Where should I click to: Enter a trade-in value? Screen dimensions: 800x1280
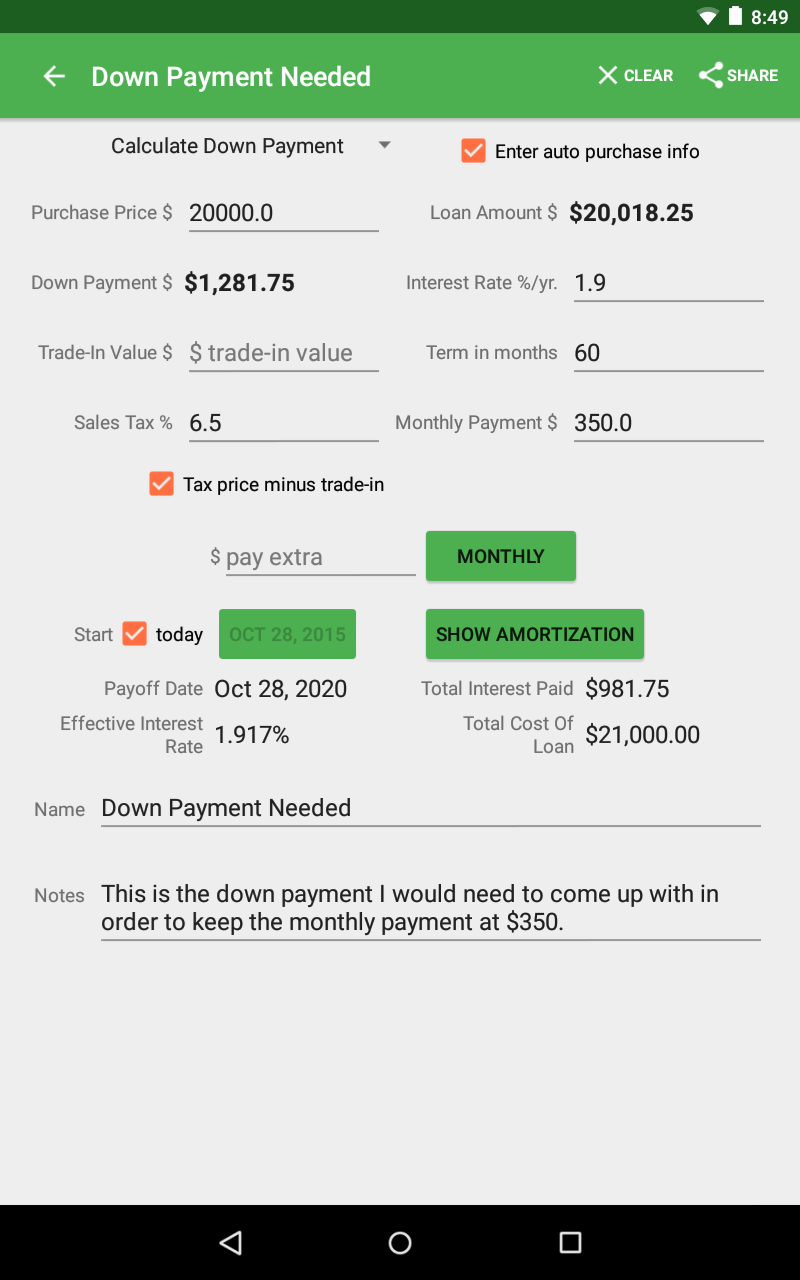click(283, 353)
